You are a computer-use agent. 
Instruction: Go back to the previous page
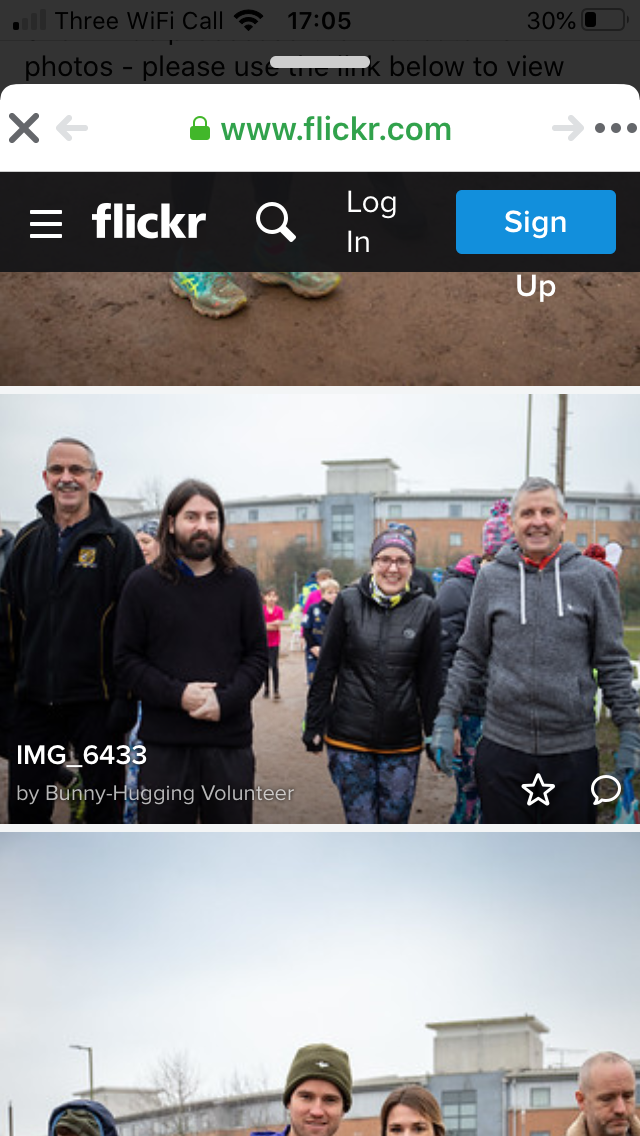click(x=72, y=129)
